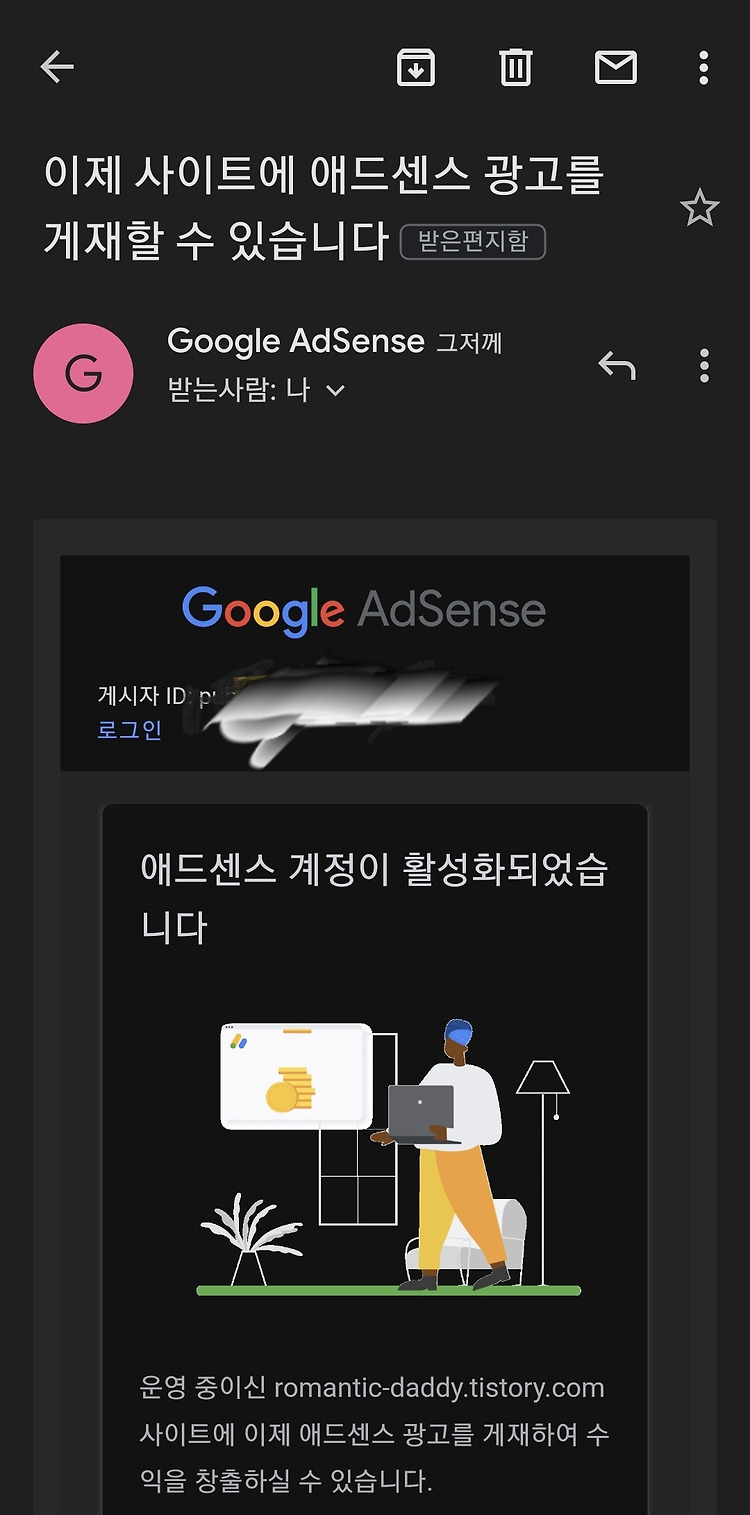Archive this email
The height and width of the screenshot is (1515, 750).
[415, 67]
